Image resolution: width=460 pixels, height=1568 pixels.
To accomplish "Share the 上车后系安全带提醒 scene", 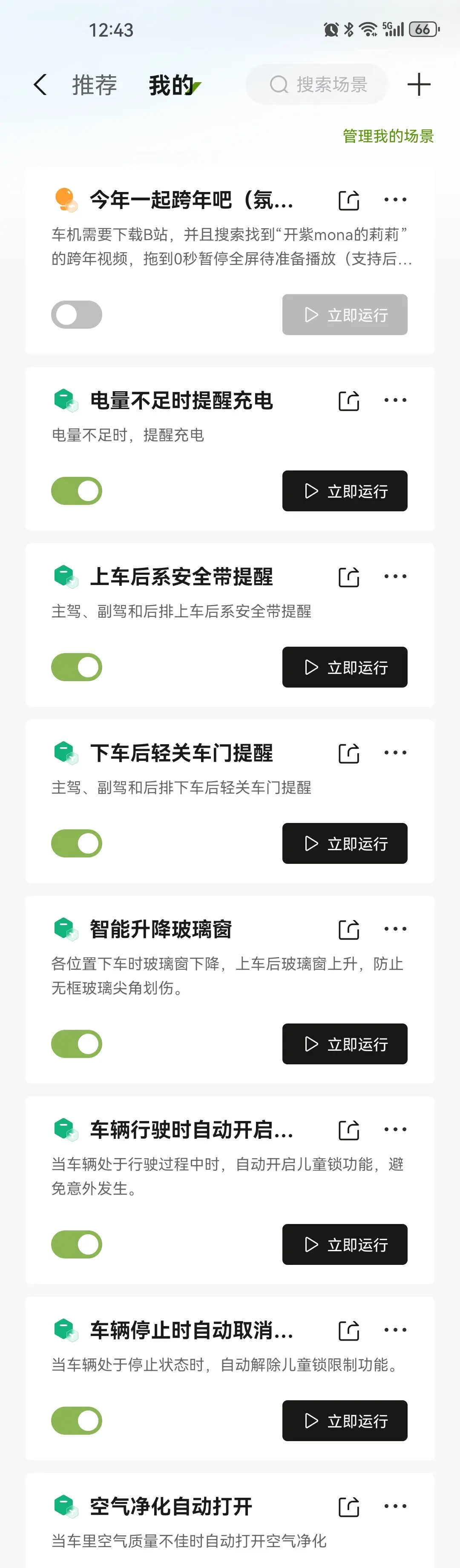I will click(349, 577).
